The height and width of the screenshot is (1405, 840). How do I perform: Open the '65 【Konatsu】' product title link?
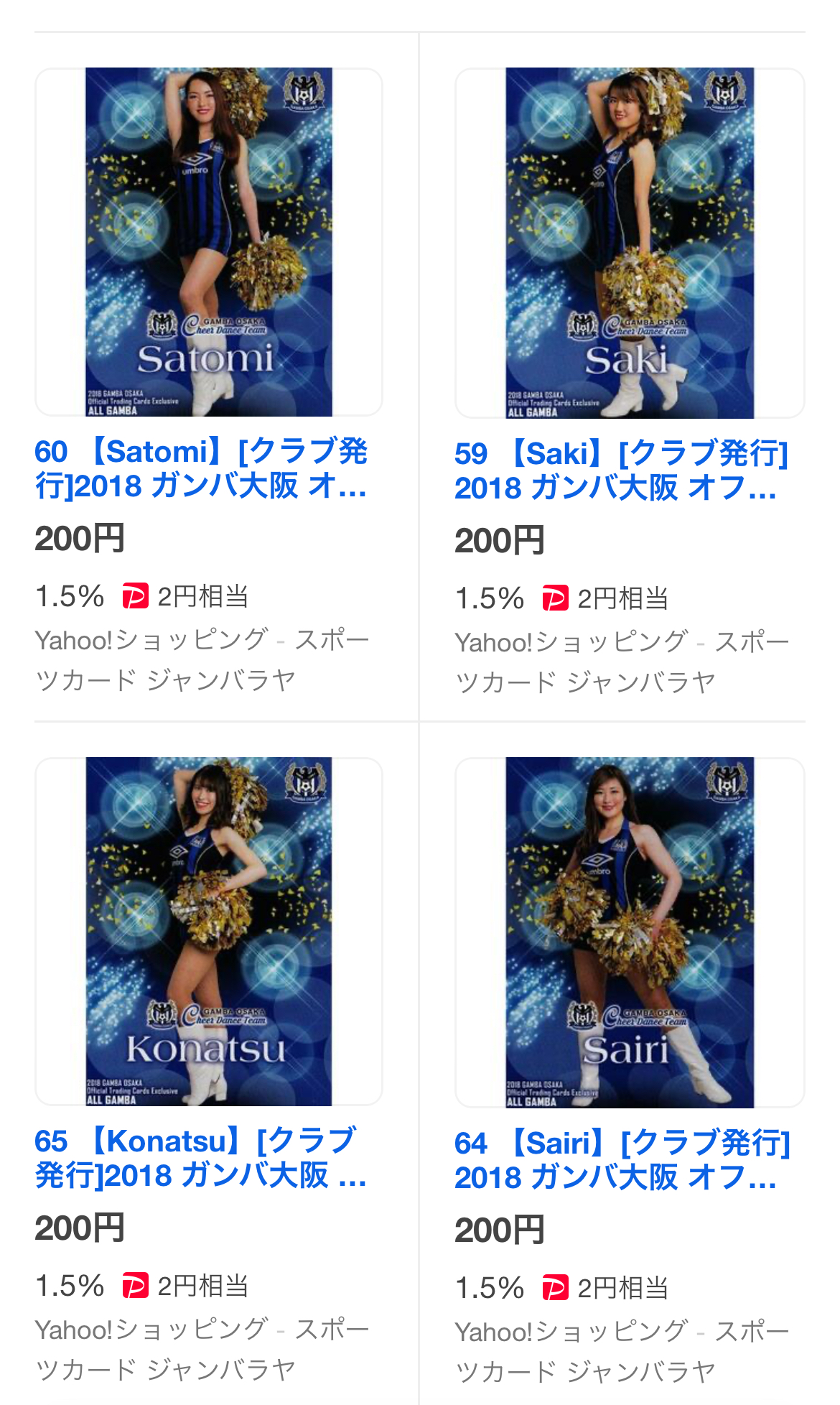click(x=201, y=1158)
